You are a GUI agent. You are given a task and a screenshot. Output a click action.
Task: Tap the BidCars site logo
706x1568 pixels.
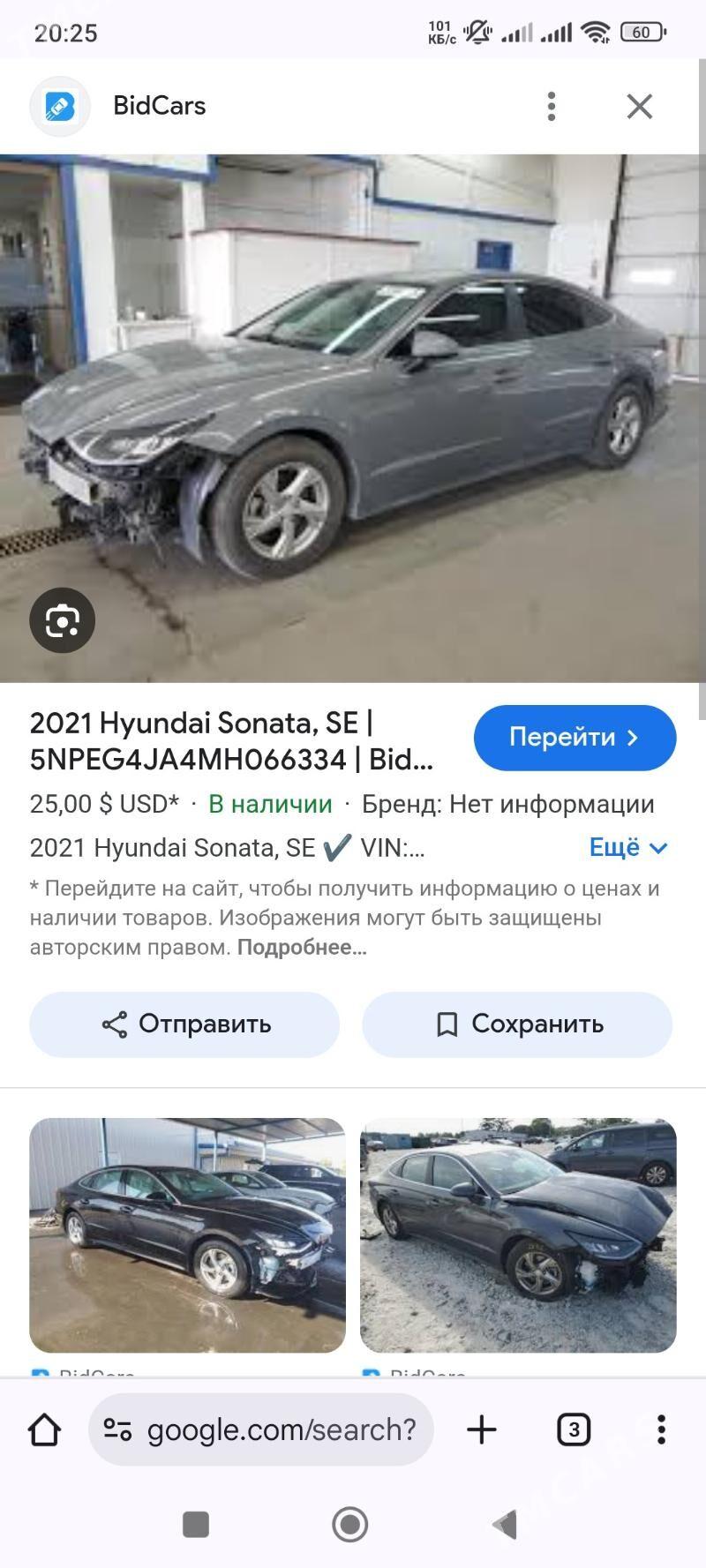59,106
